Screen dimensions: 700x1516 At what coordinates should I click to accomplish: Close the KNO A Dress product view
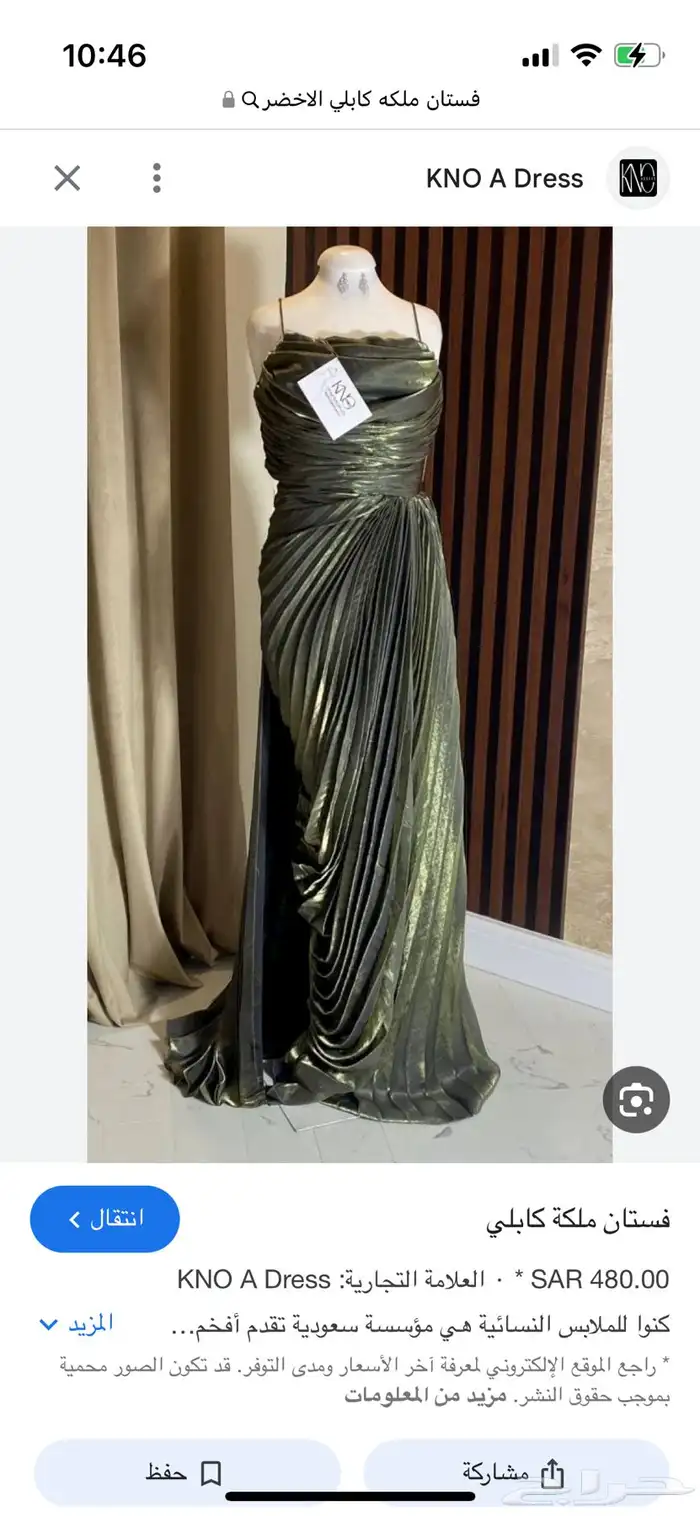[x=67, y=179]
